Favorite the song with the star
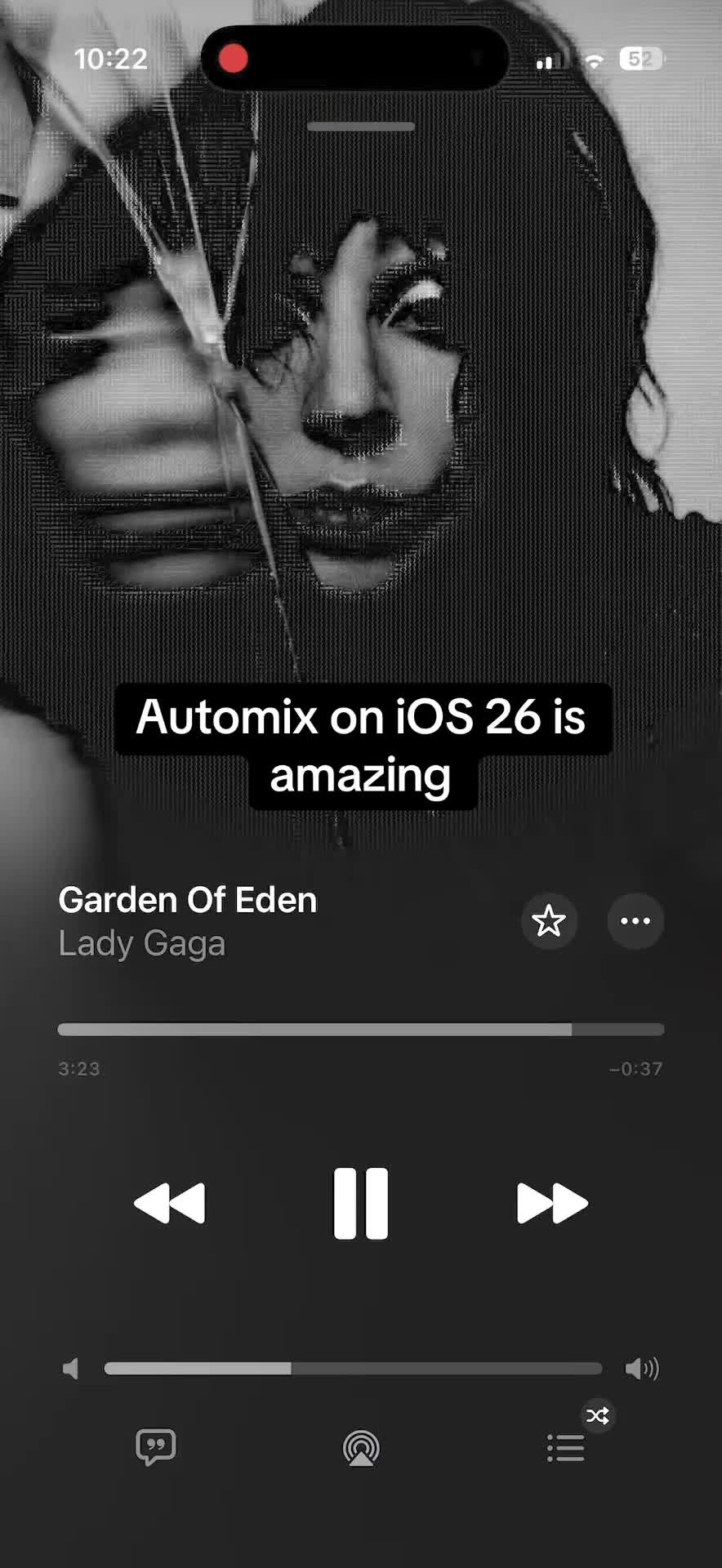This screenshot has height=1568, width=722. [x=549, y=921]
